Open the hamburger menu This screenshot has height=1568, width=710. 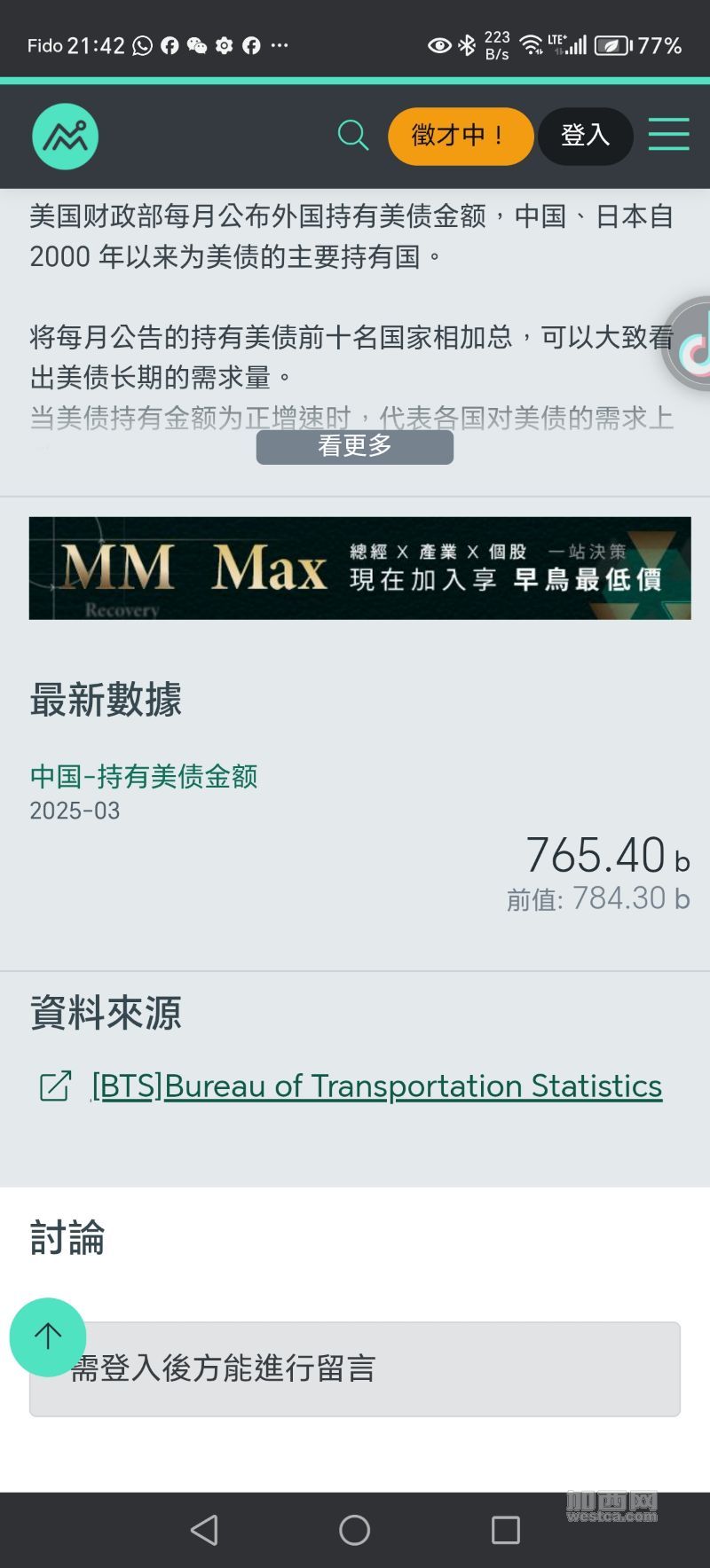[668, 135]
